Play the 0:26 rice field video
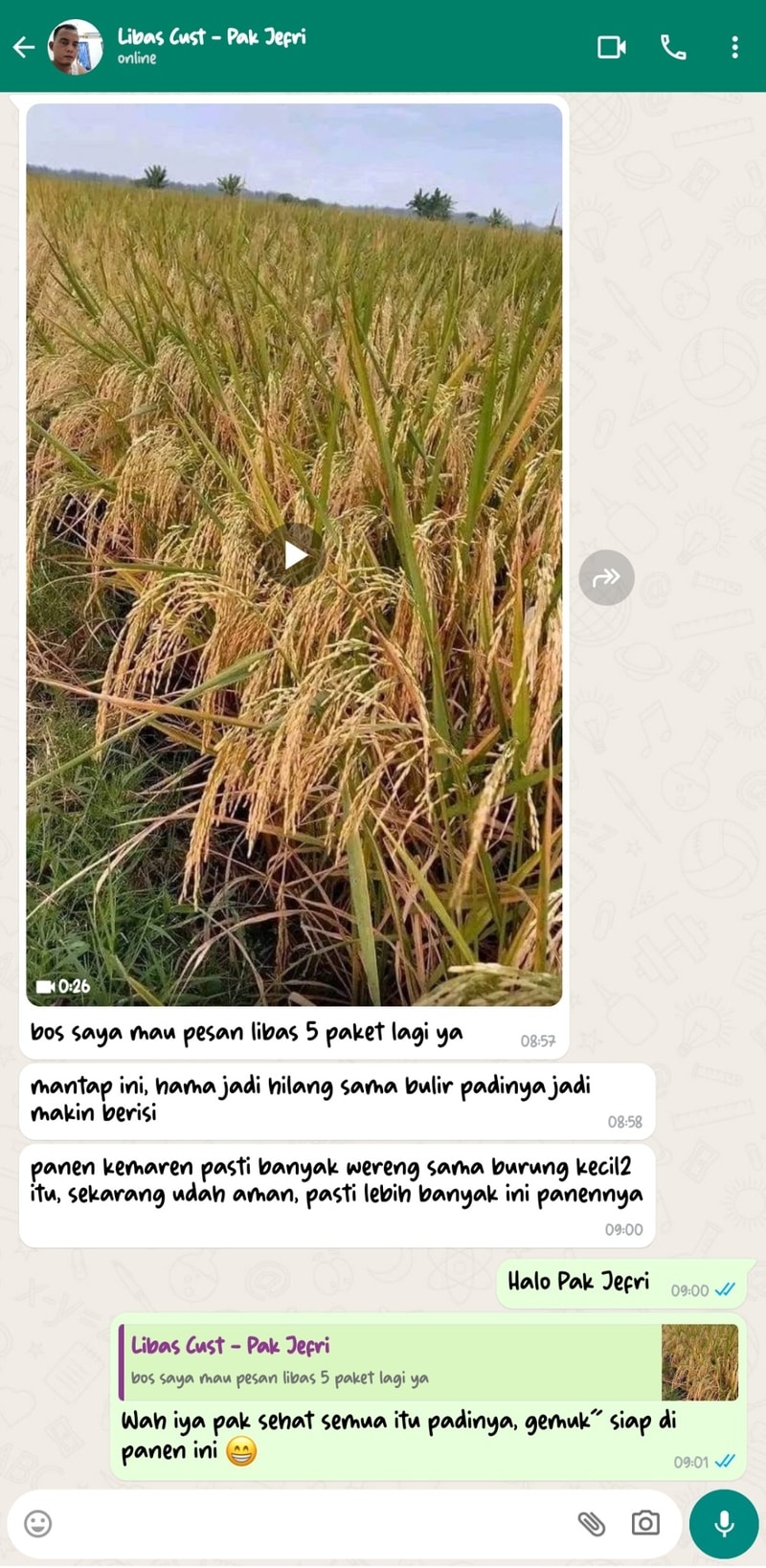766x1568 pixels. point(294,555)
